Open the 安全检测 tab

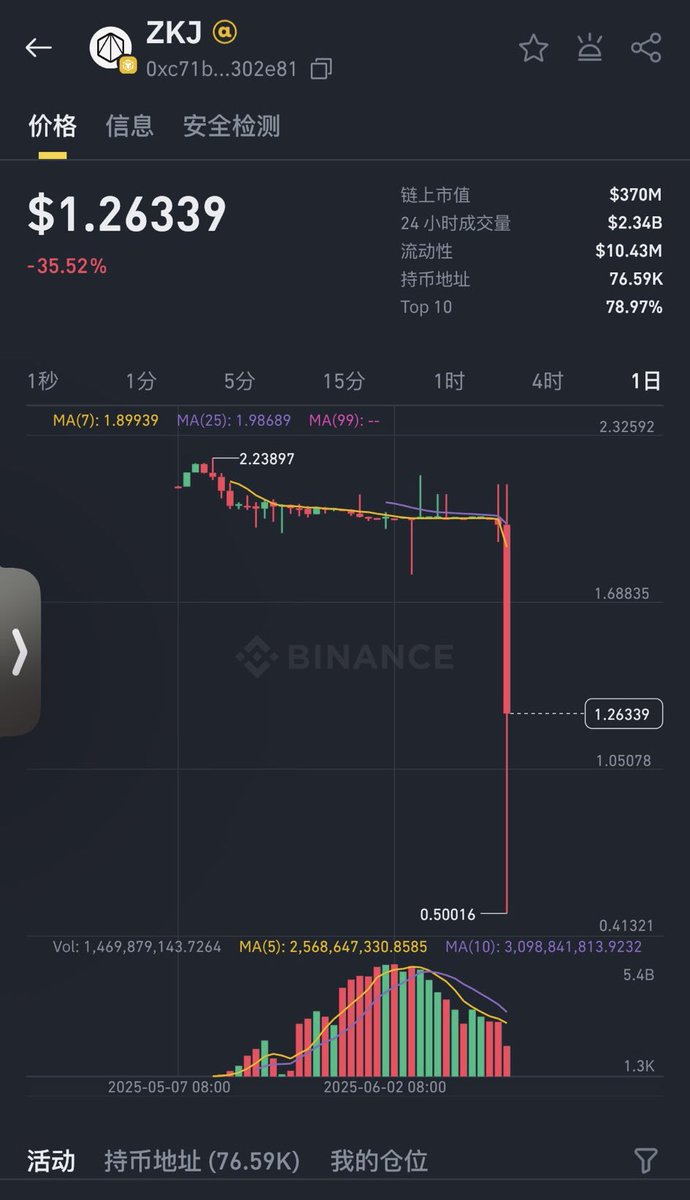231,126
